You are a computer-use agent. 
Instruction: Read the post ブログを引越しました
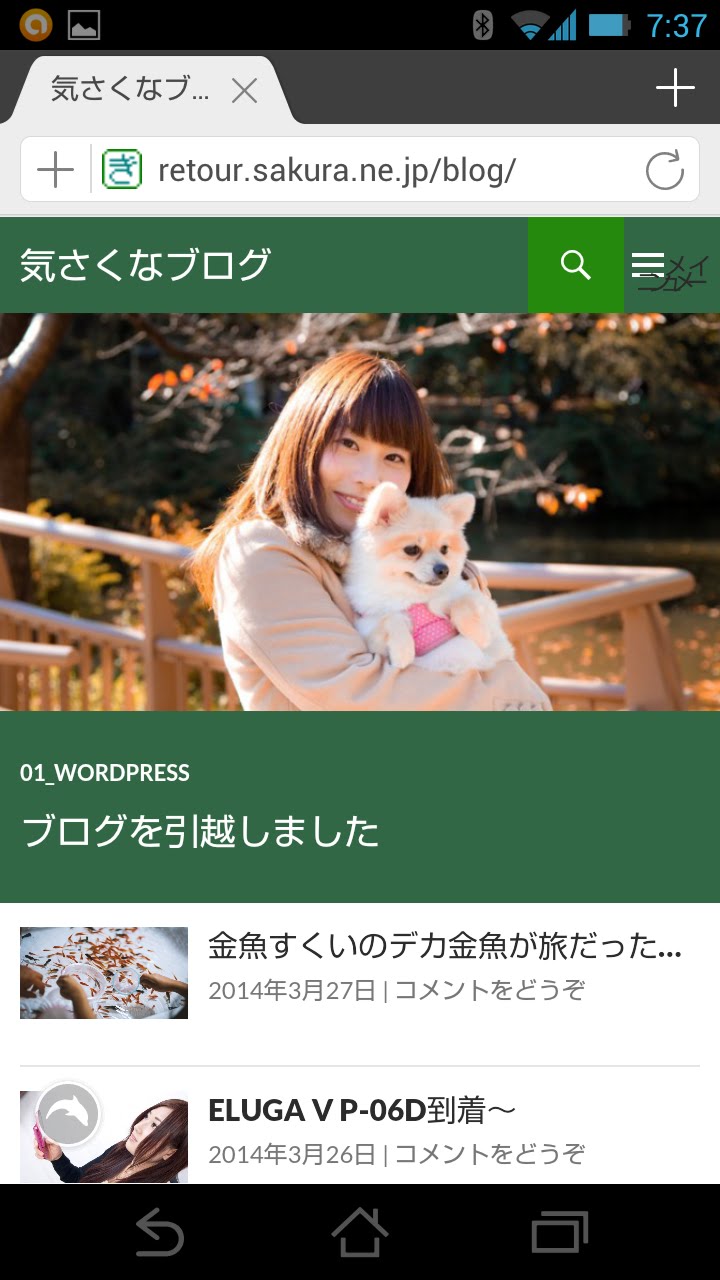(200, 832)
